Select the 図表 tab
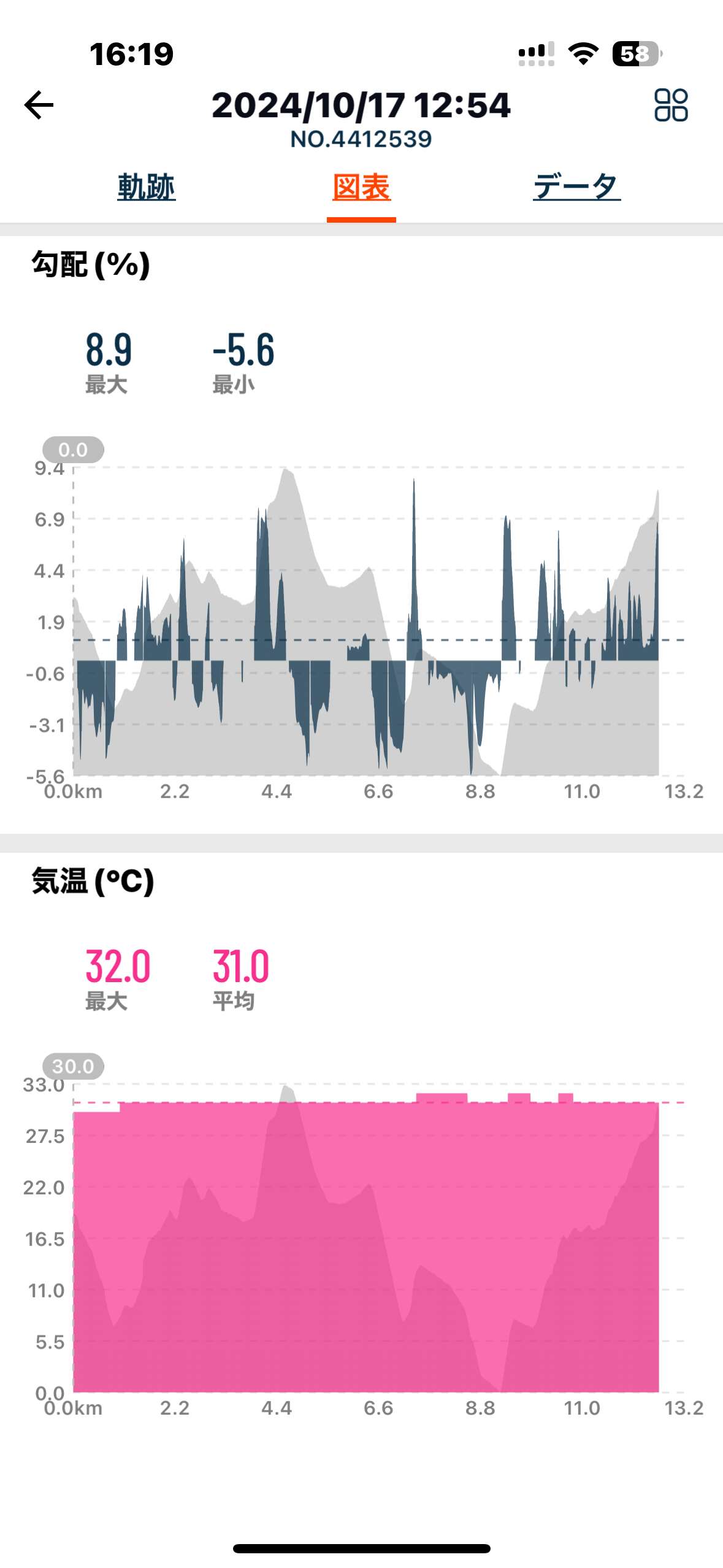The height and width of the screenshot is (1568, 723). 361,187
